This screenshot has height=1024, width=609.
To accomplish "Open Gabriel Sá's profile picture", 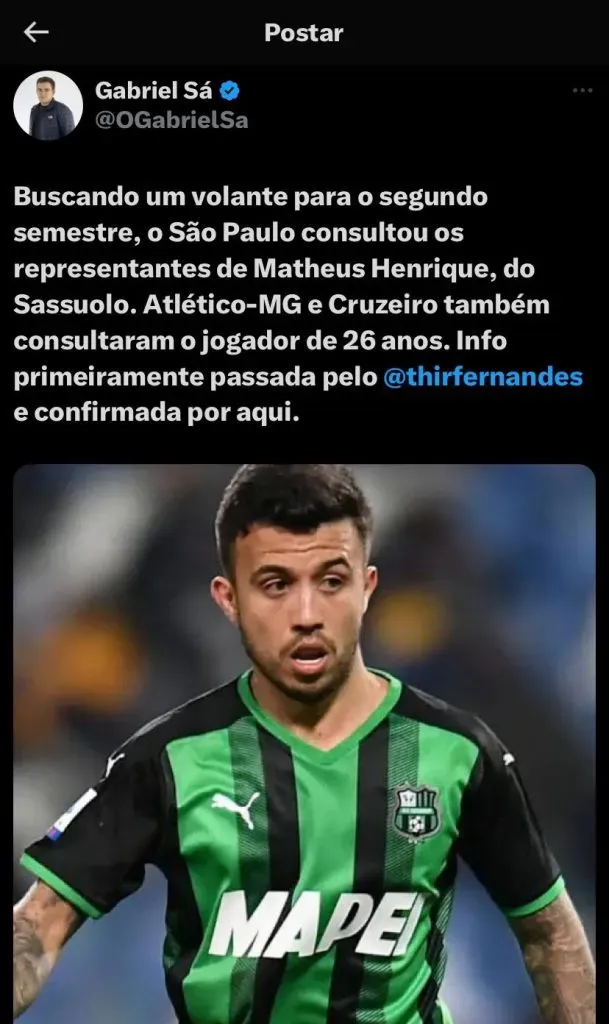I will coord(48,105).
